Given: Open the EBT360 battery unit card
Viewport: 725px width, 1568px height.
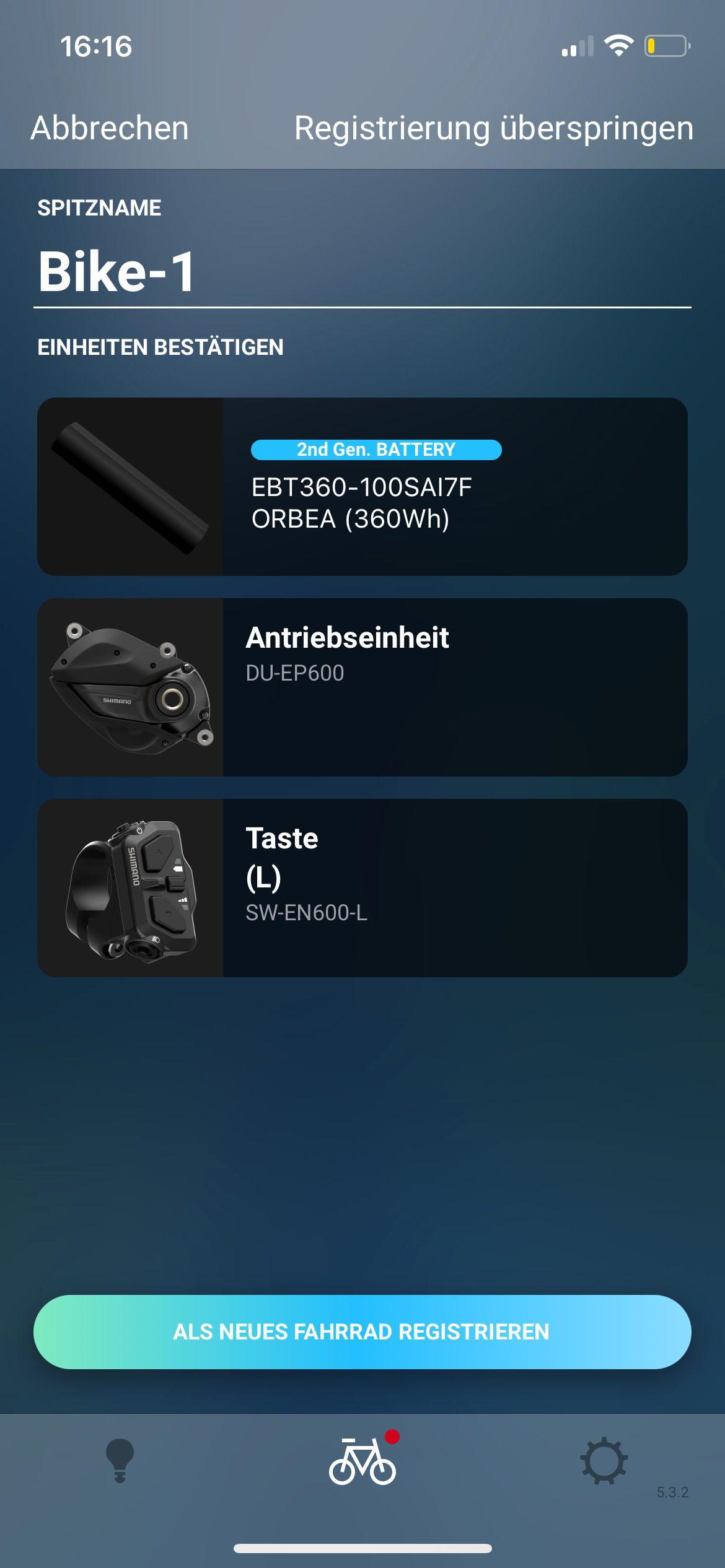Looking at the screenshot, I should coord(362,487).
